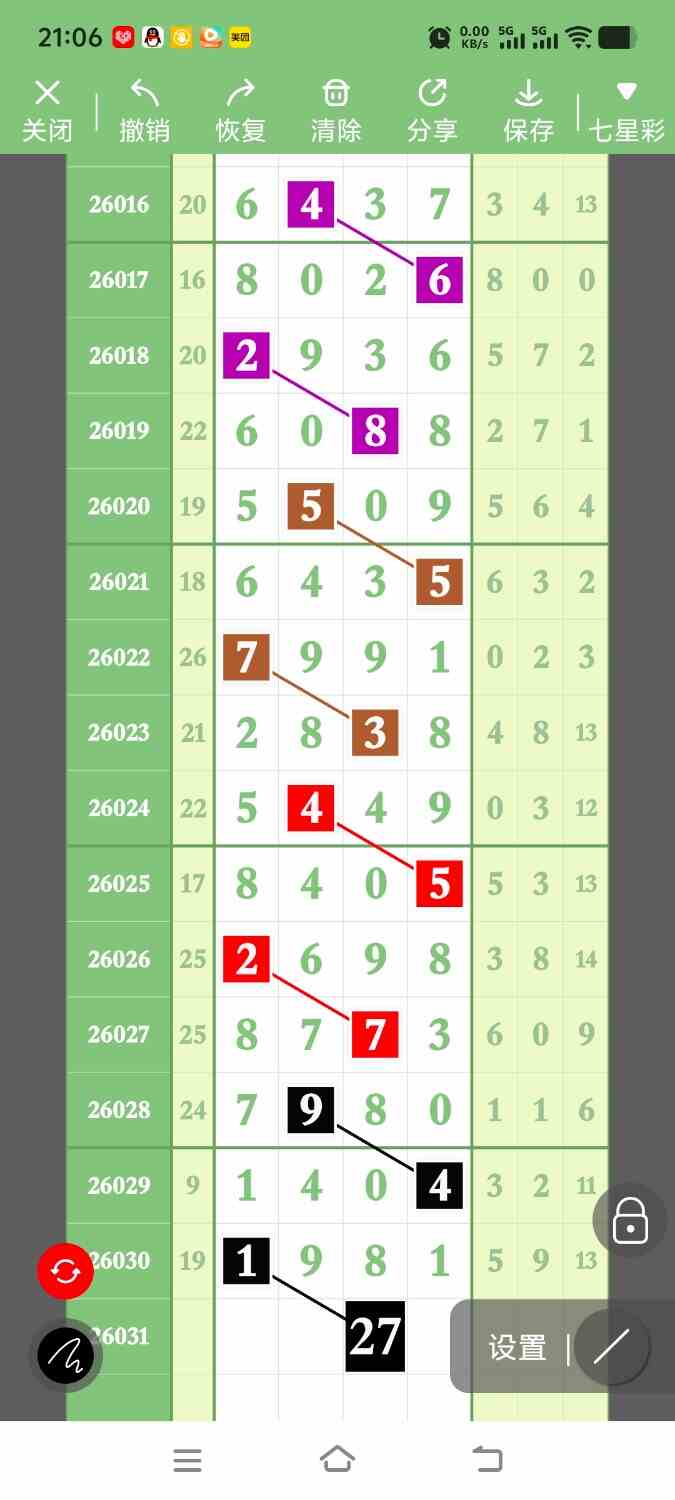Undo the last drawing with 撤销
Screen dimensions: 675x1500
coord(144,110)
